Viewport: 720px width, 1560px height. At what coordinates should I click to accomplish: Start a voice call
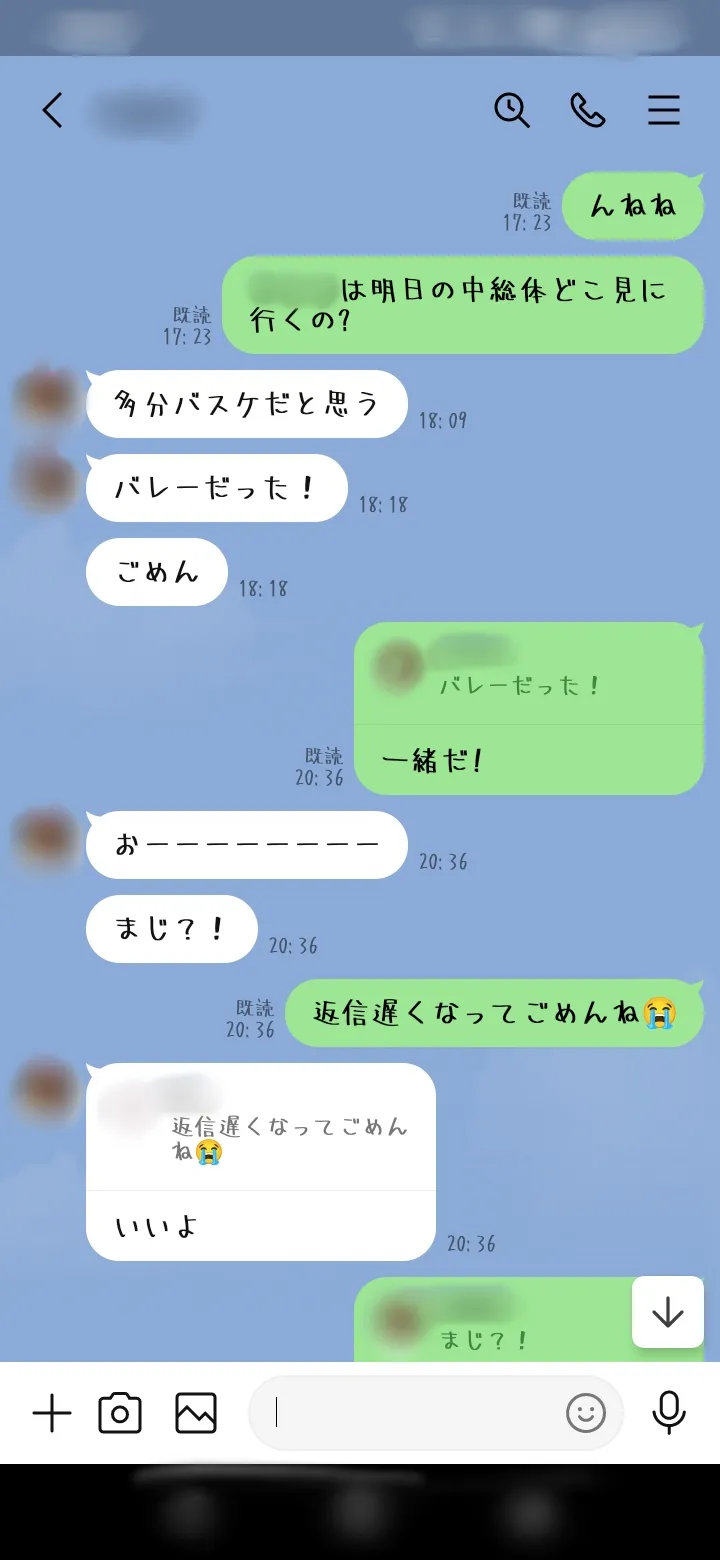coord(587,110)
